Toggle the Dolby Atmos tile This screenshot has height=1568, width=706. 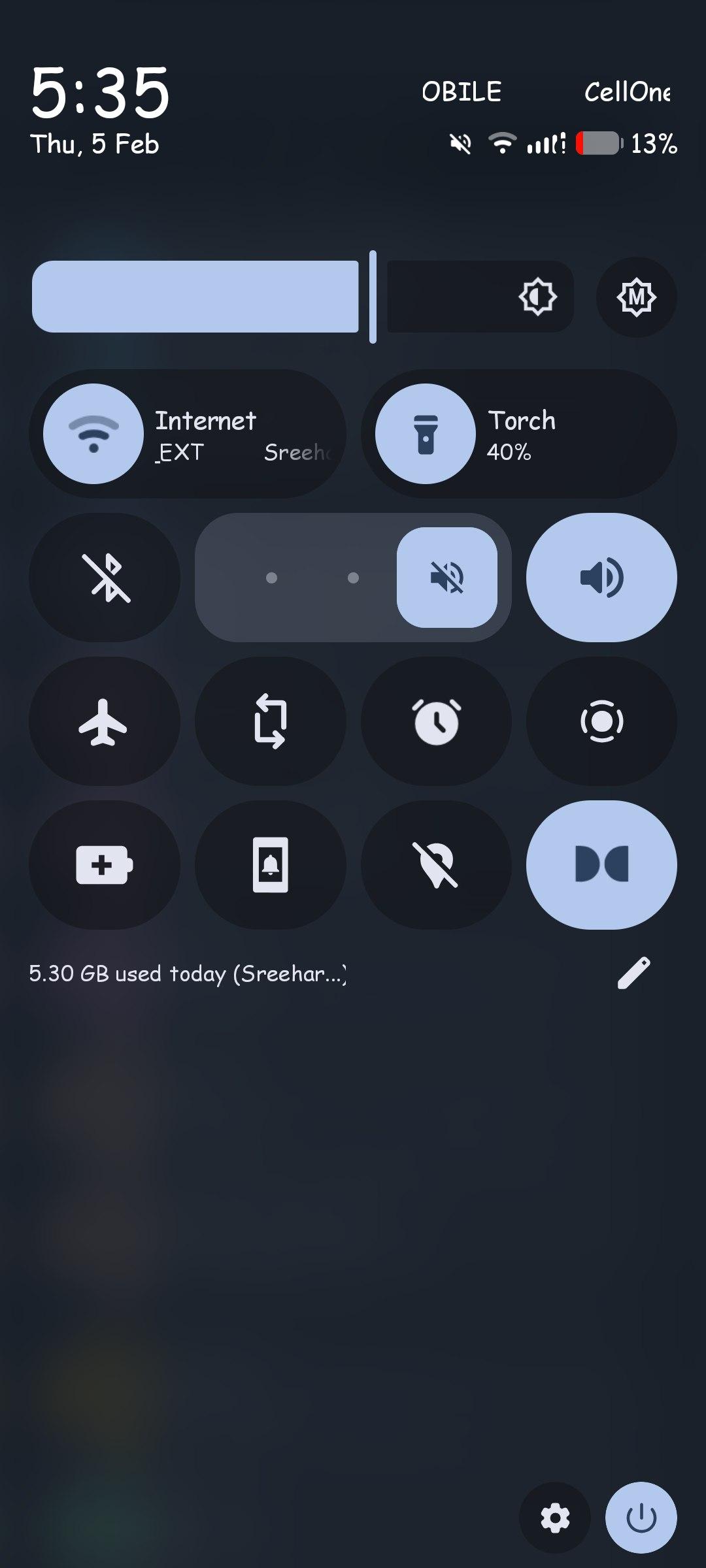601,865
